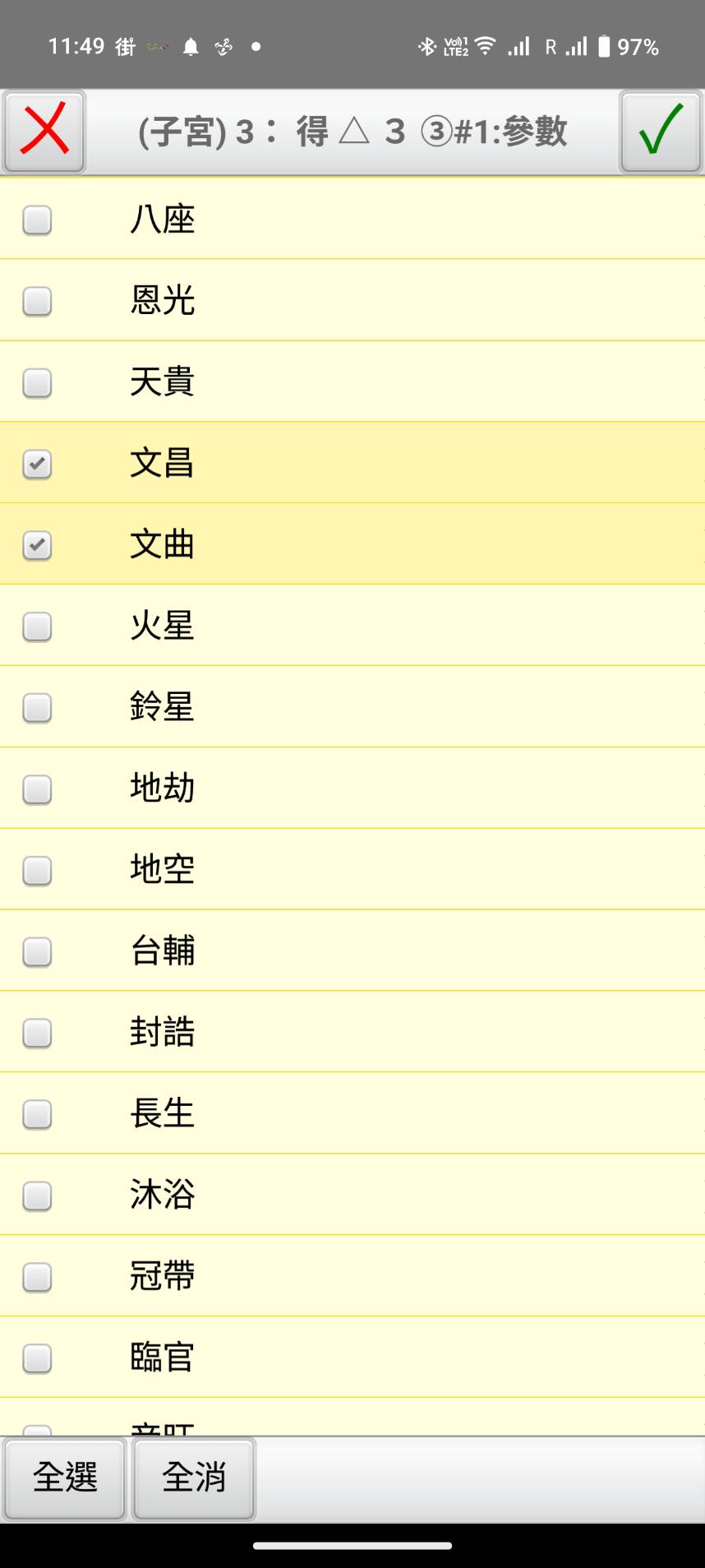Tick the 天貴 checkbox
The height and width of the screenshot is (1568, 705).
coord(37,382)
